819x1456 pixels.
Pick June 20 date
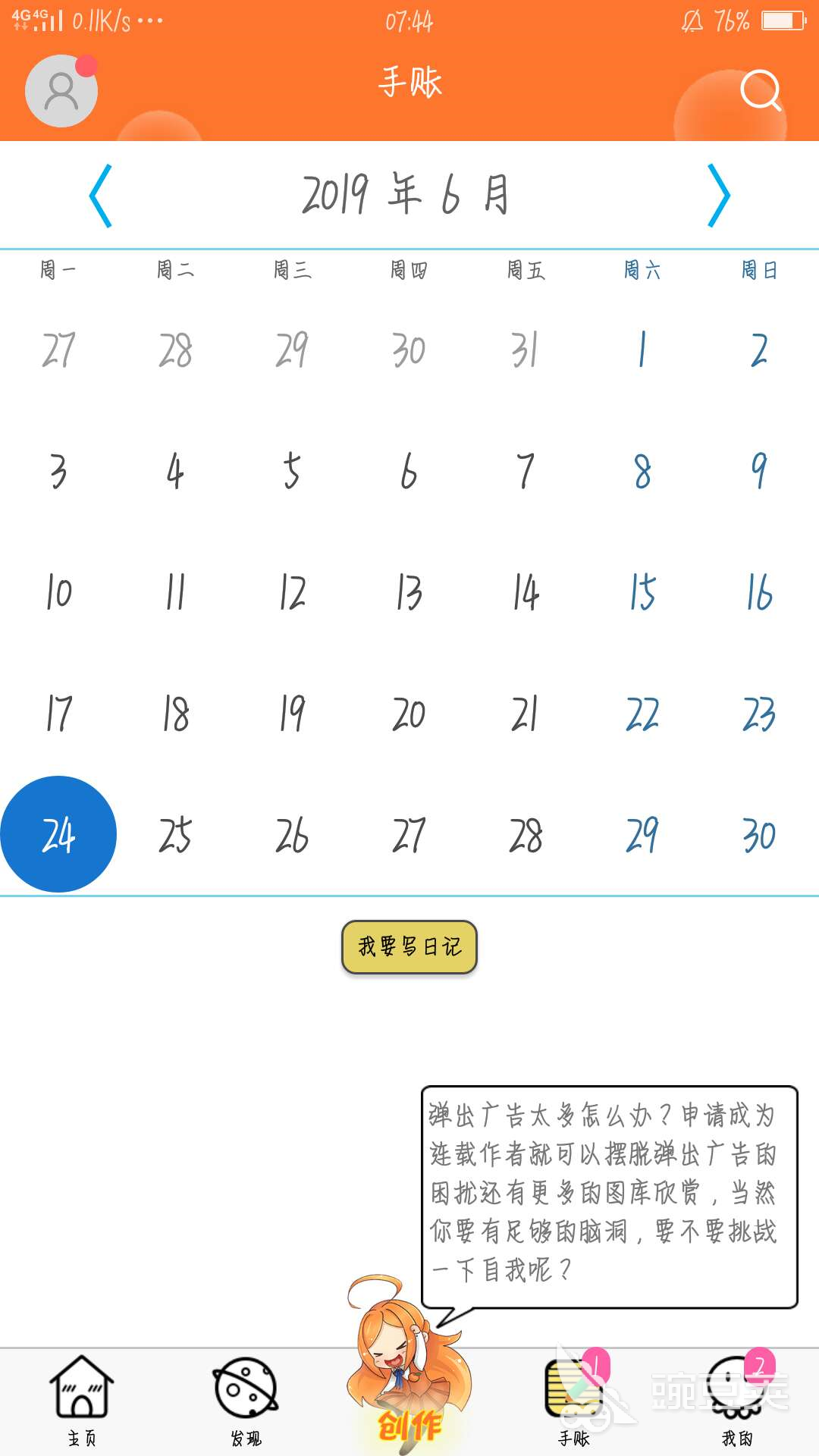[409, 714]
